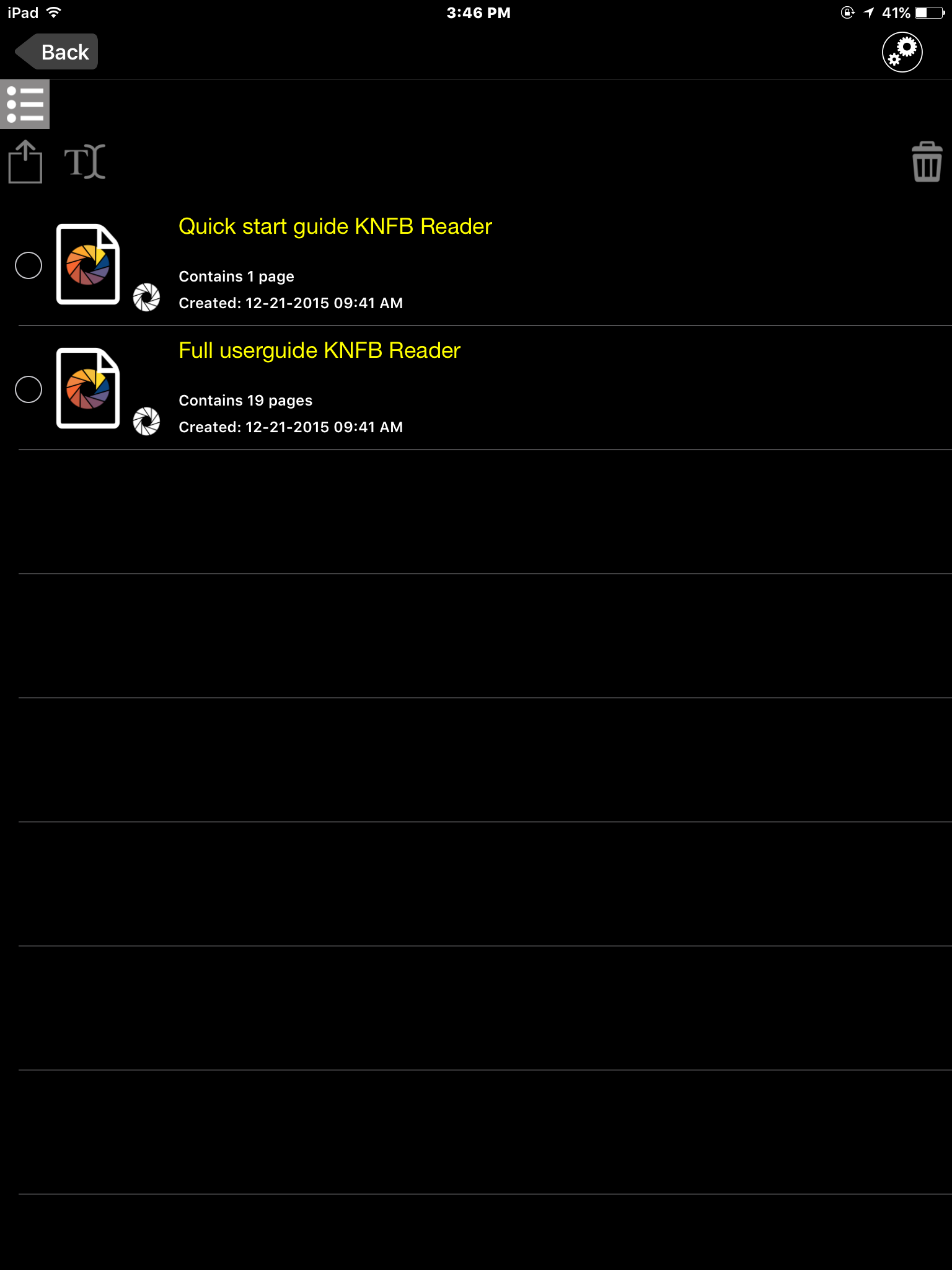Open Quick start guide KNFB Reader

click(x=335, y=227)
